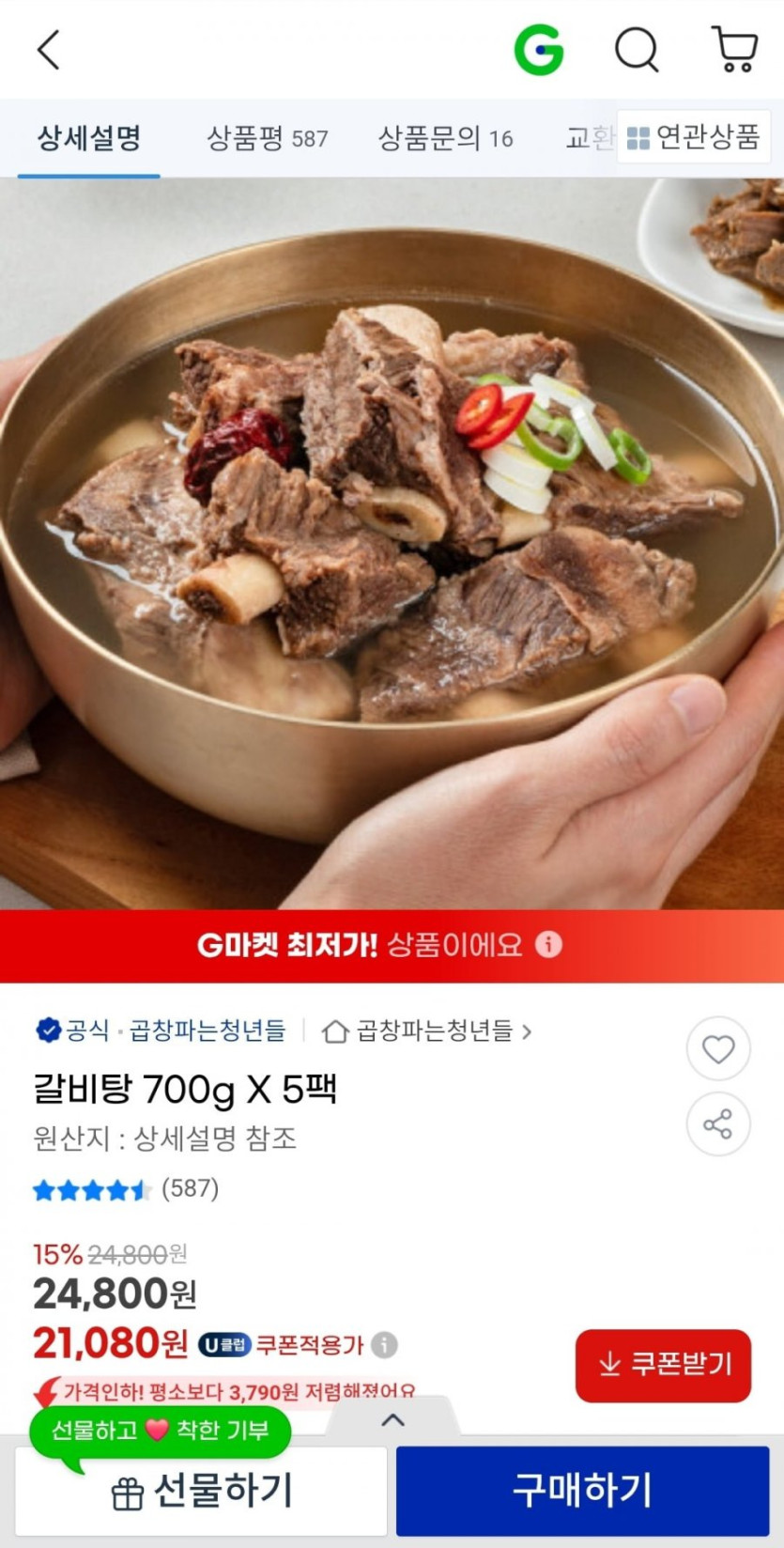
Task: Open the shopping cart
Action: [734, 50]
